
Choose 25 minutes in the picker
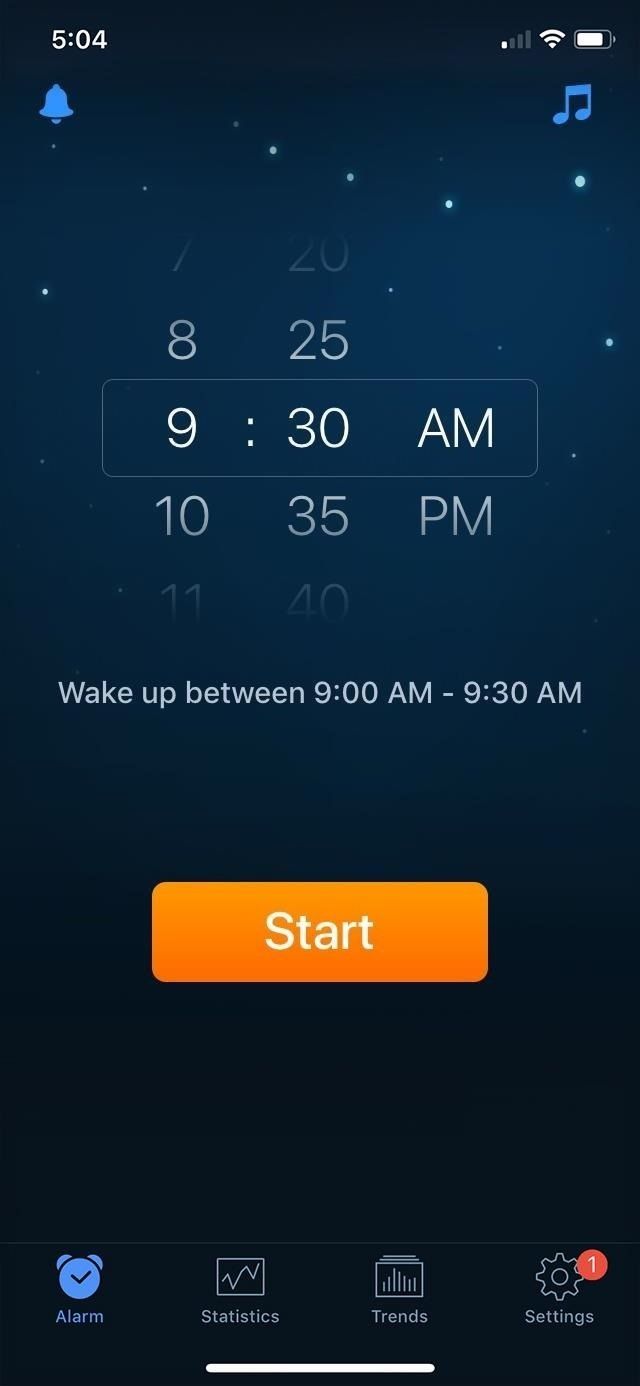click(319, 341)
